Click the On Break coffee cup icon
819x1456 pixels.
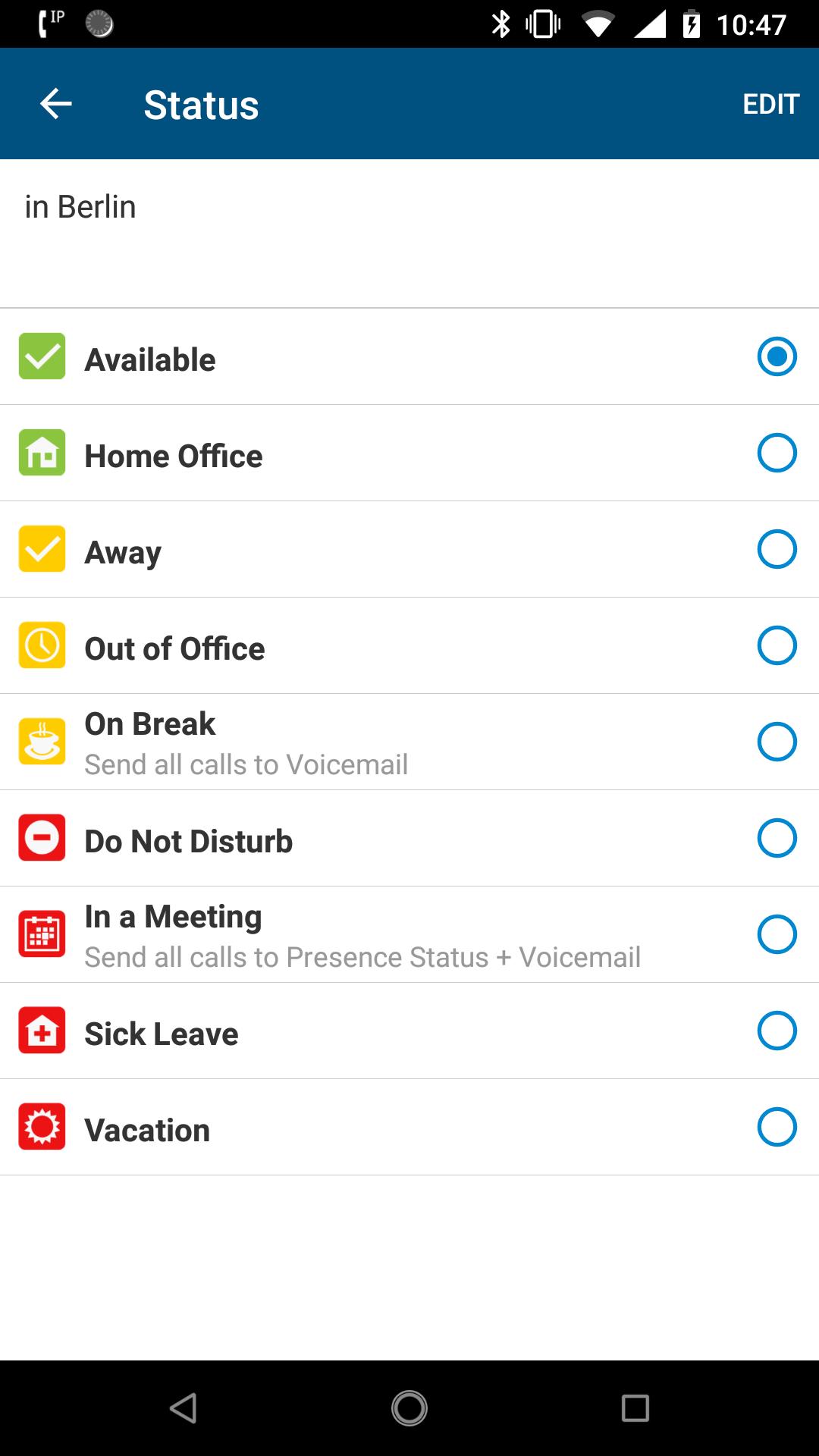[42, 741]
